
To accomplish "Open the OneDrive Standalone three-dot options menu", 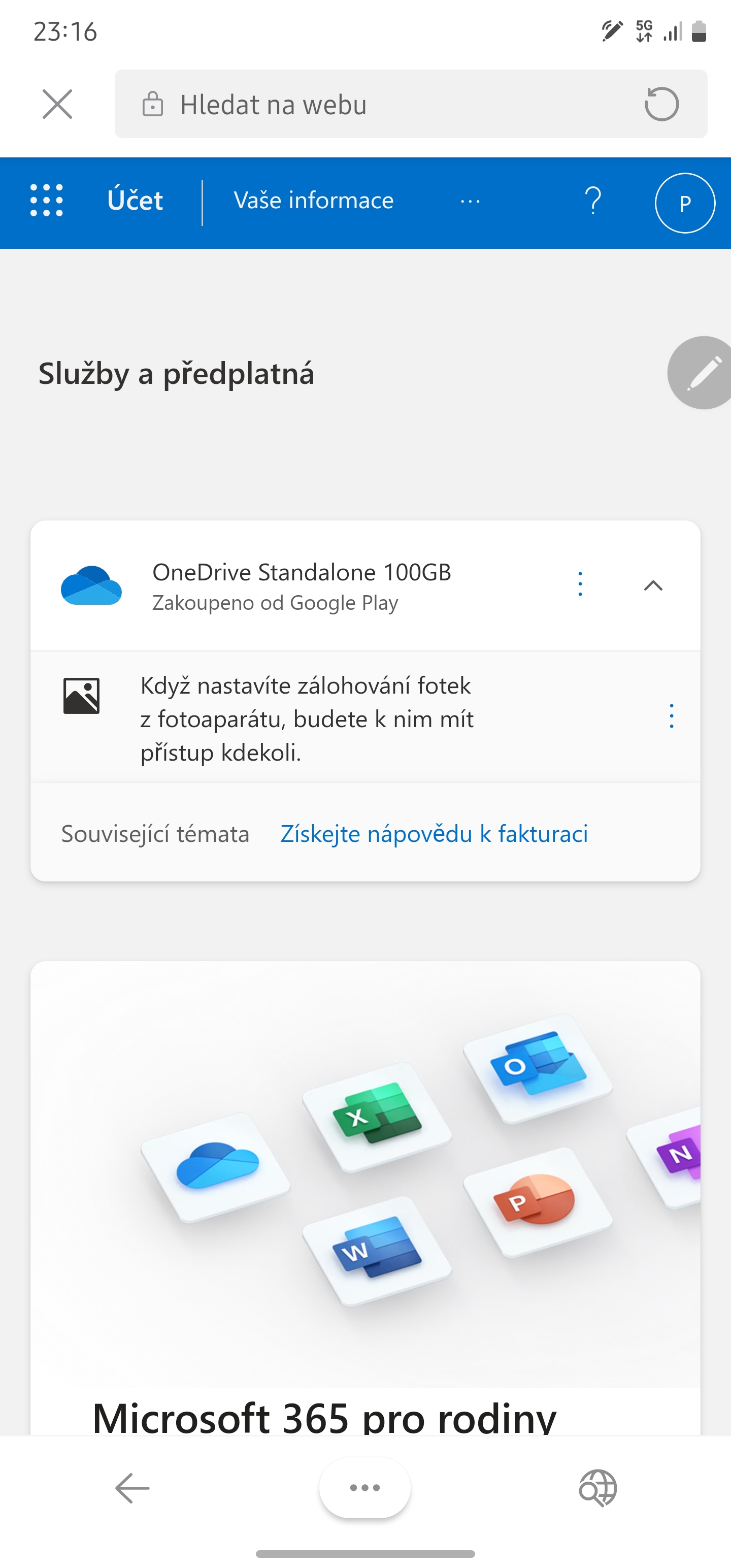I will pos(580,584).
